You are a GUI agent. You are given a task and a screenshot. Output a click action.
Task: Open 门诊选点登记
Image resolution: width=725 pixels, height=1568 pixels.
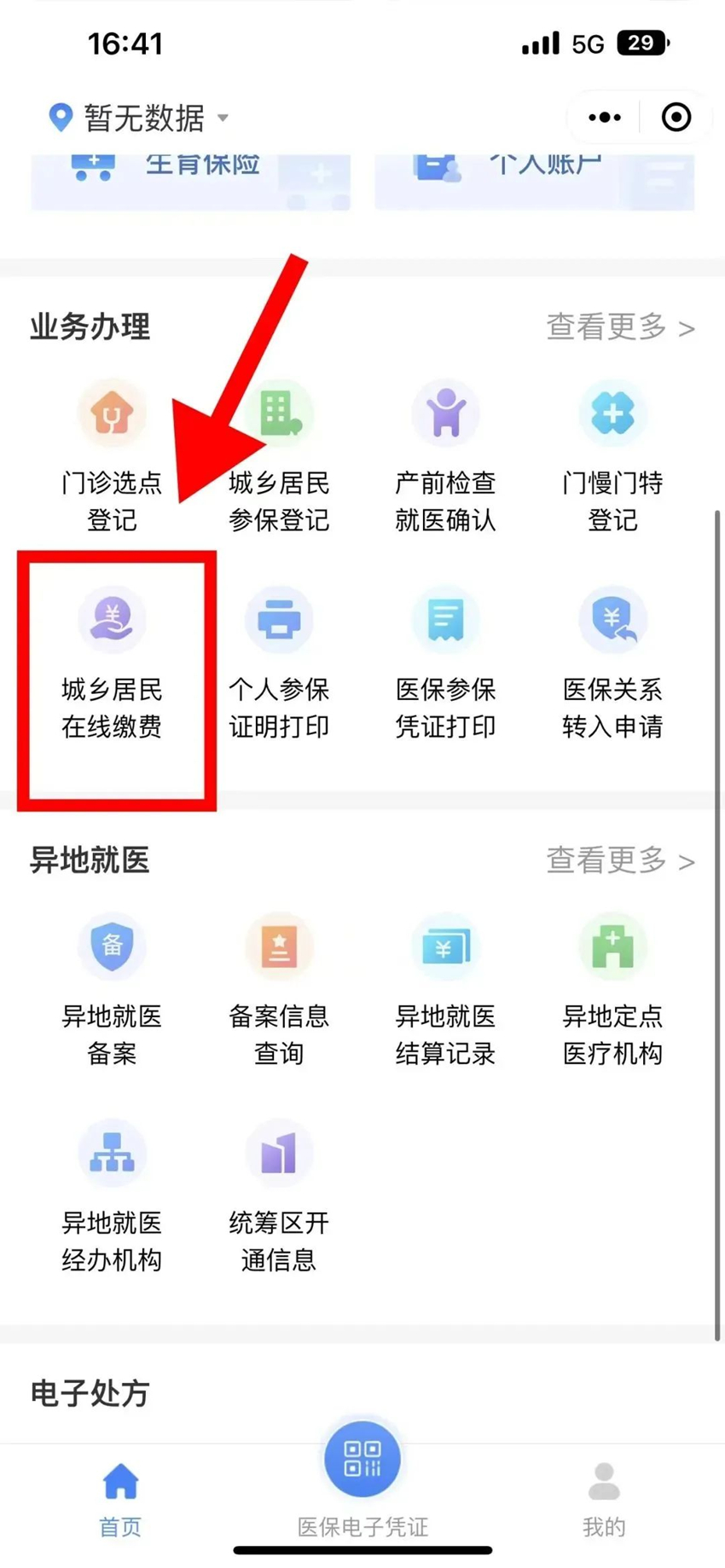[x=112, y=456]
